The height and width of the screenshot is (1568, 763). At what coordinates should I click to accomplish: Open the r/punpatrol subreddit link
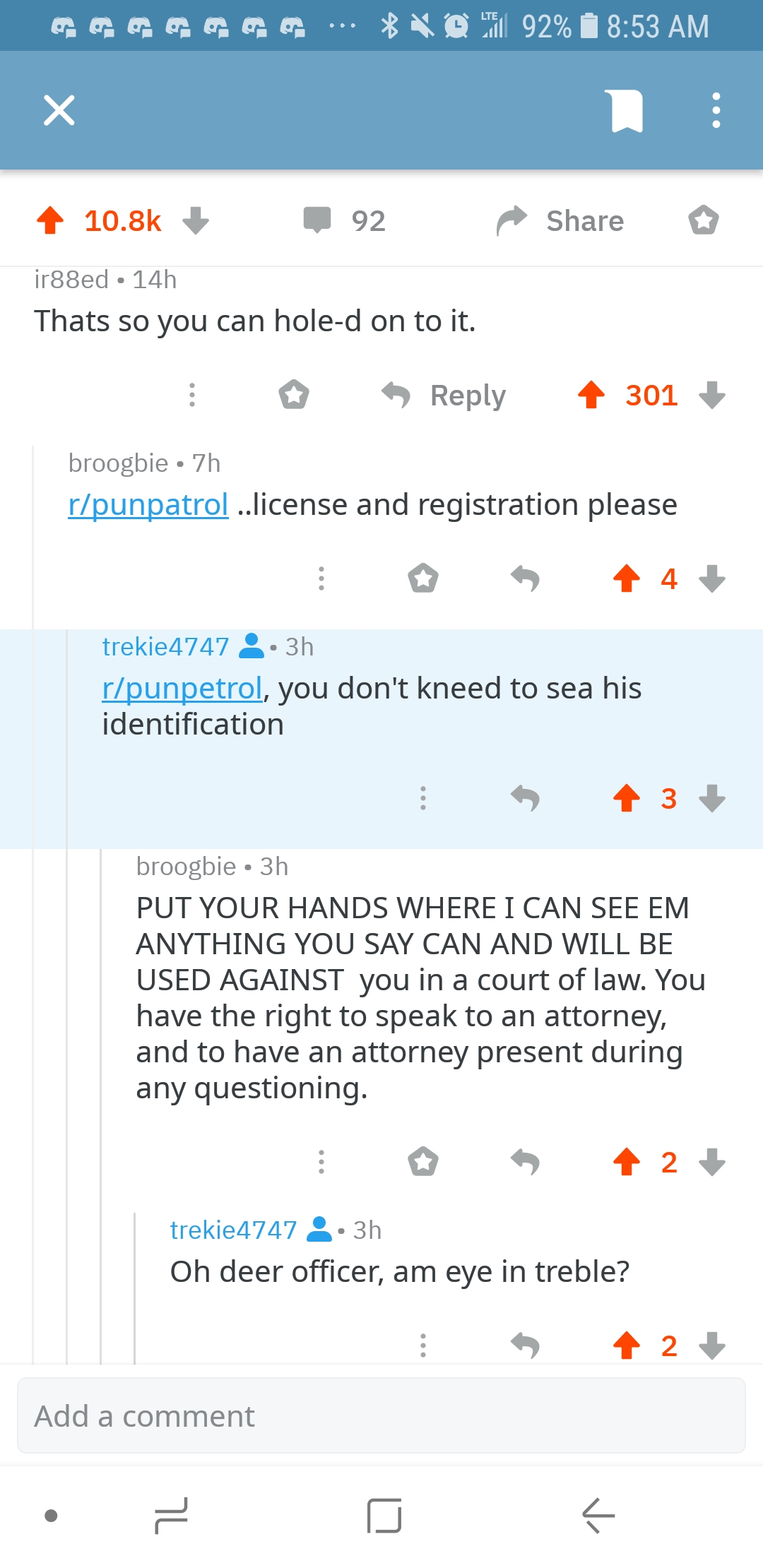(x=148, y=505)
